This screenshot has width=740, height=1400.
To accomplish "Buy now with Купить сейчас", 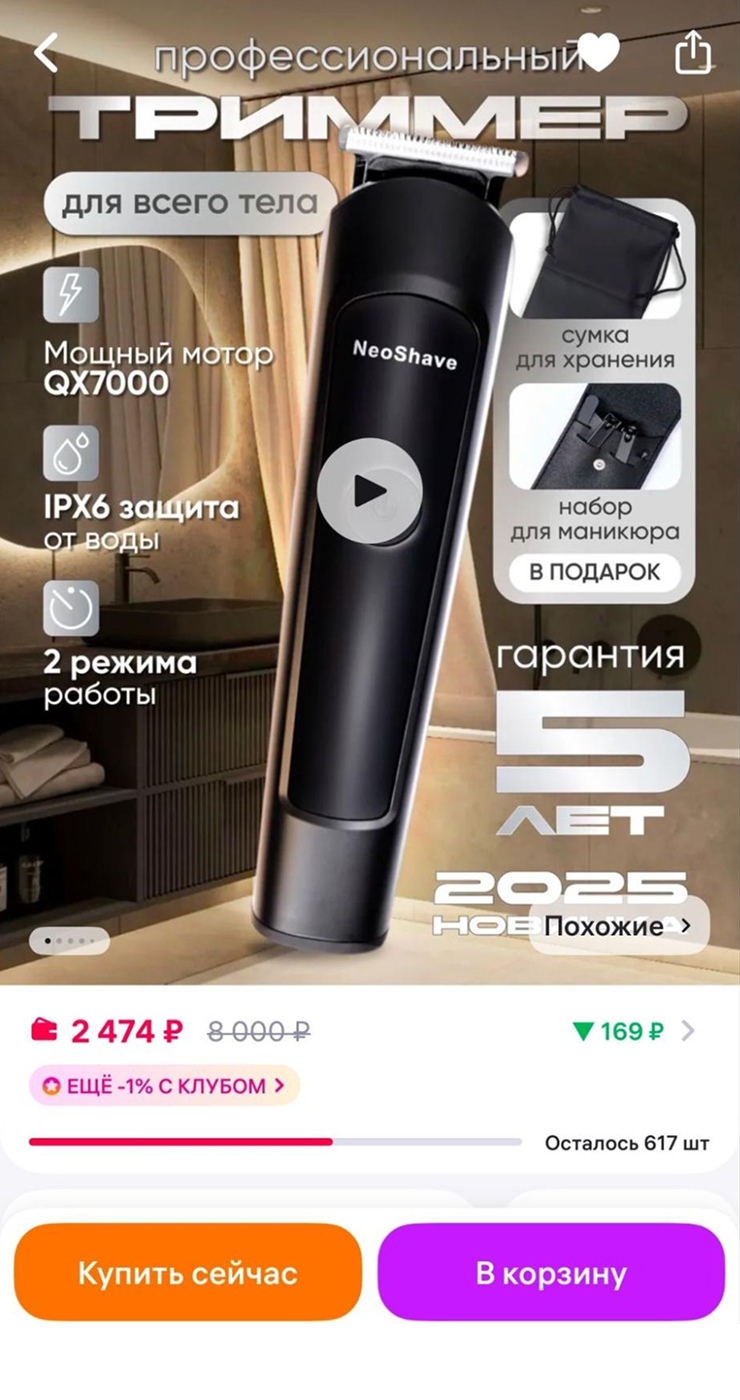I will click(188, 1273).
